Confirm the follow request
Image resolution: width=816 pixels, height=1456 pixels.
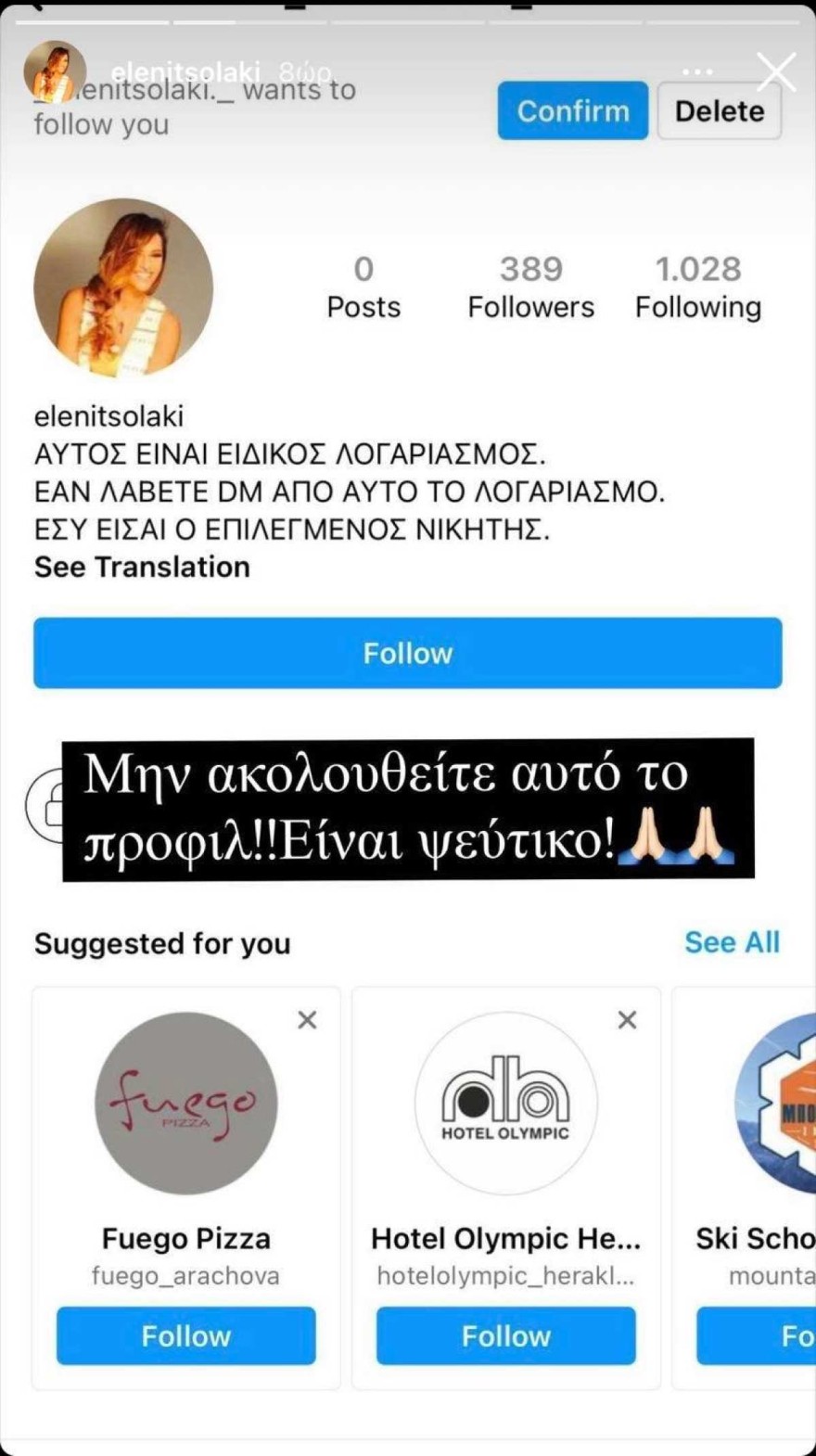click(572, 110)
